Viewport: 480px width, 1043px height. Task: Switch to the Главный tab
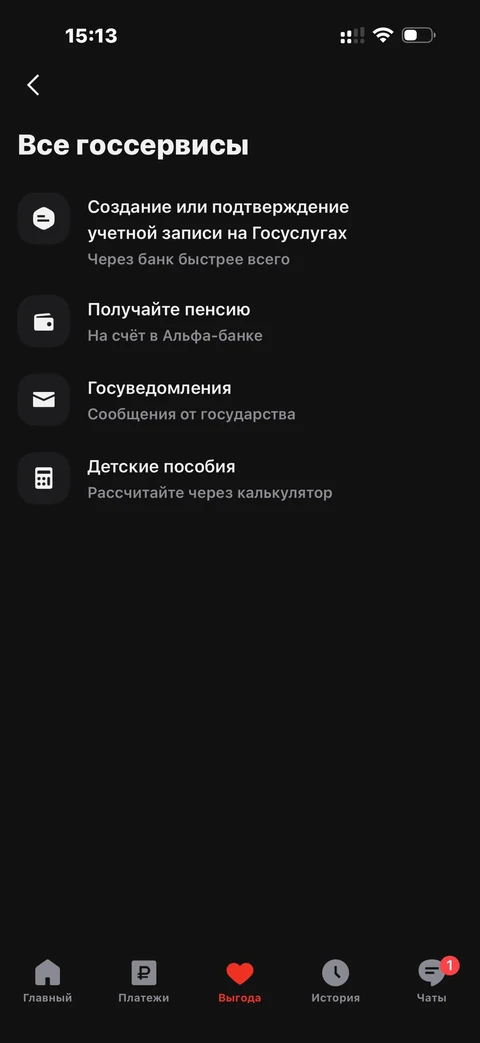click(47, 981)
